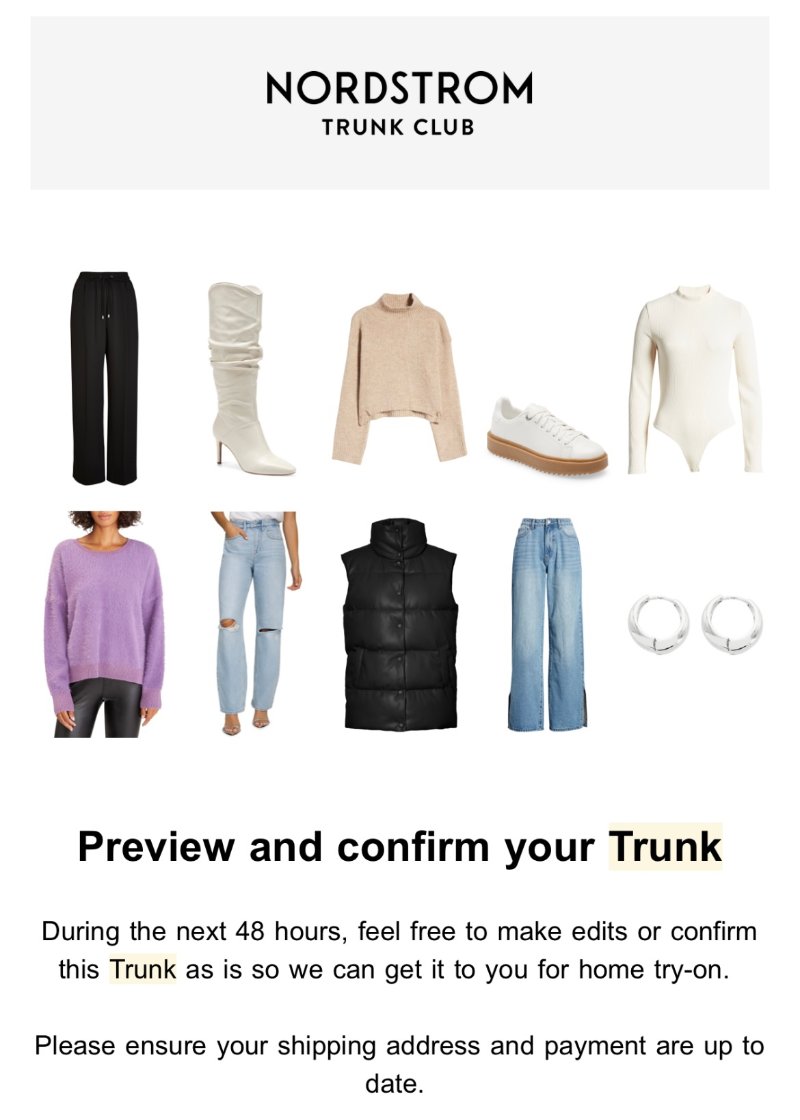View the purple fuzzy sweater
Screen dimensions: 800x1120
pos(103,624)
